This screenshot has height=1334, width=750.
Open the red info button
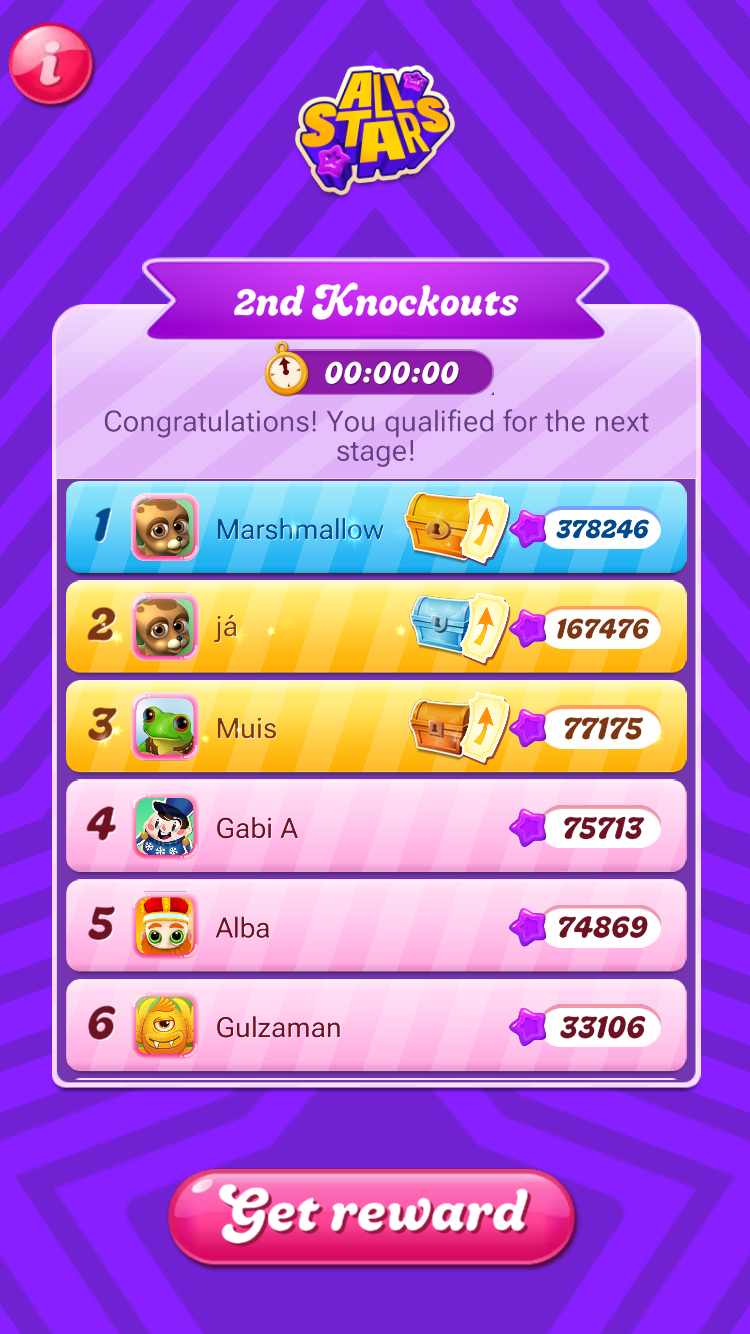tap(50, 65)
